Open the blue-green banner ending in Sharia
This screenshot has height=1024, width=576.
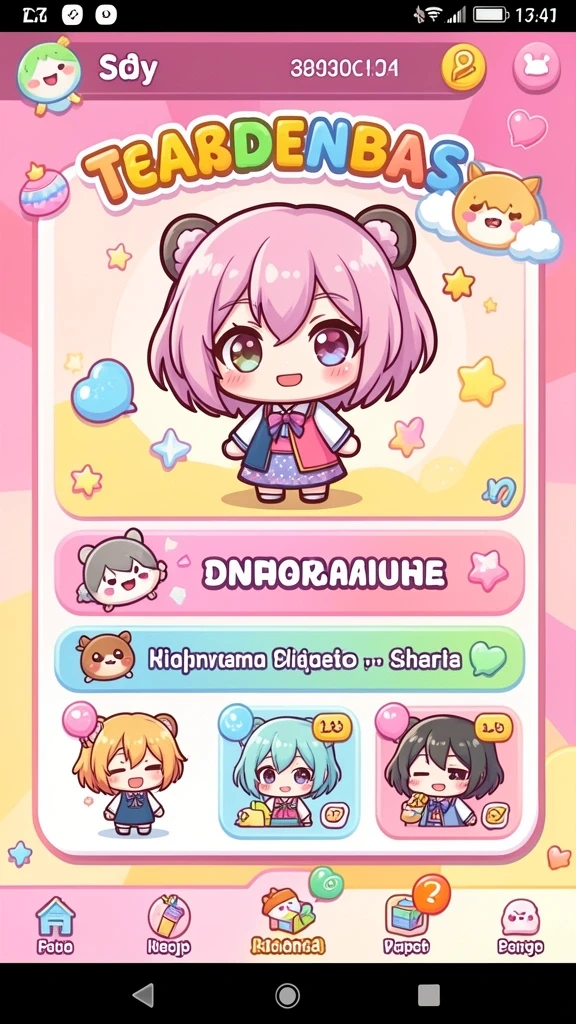pos(289,660)
